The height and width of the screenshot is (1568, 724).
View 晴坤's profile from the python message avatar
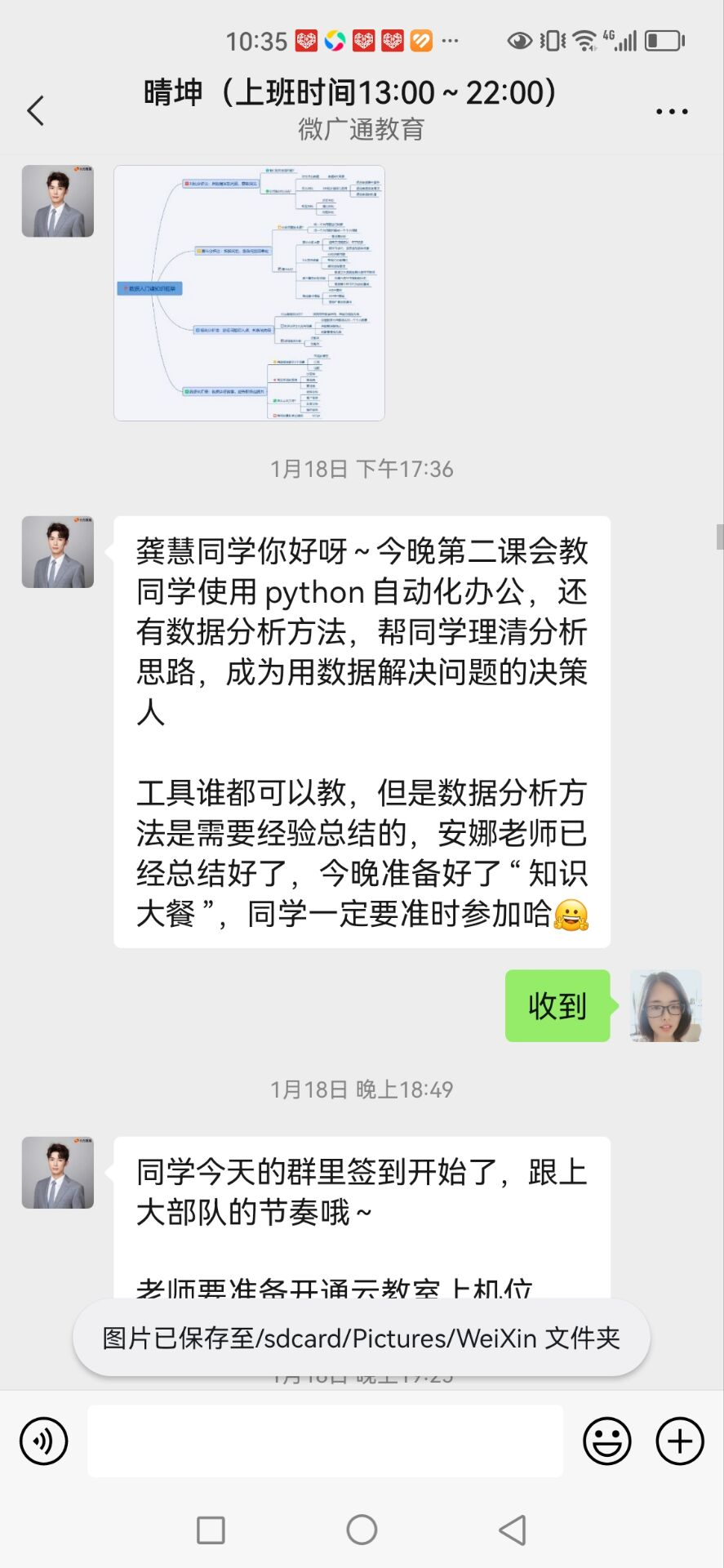click(x=58, y=552)
